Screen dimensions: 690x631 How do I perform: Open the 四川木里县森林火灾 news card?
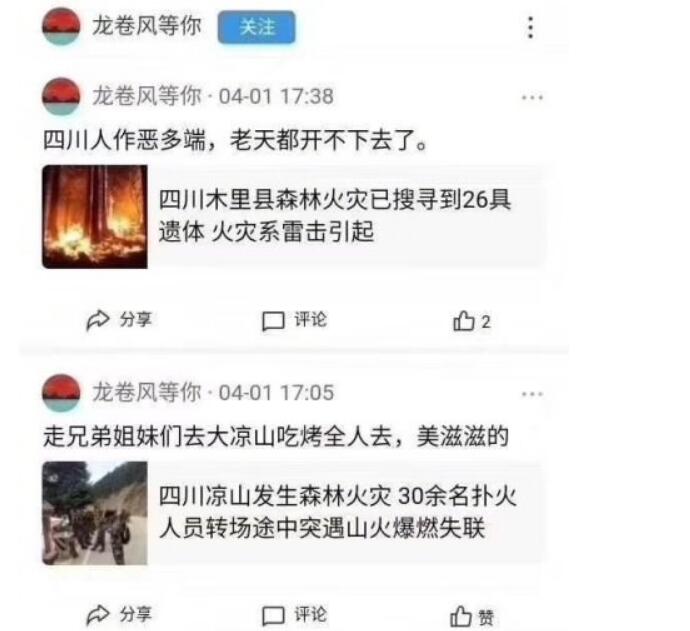point(294,216)
